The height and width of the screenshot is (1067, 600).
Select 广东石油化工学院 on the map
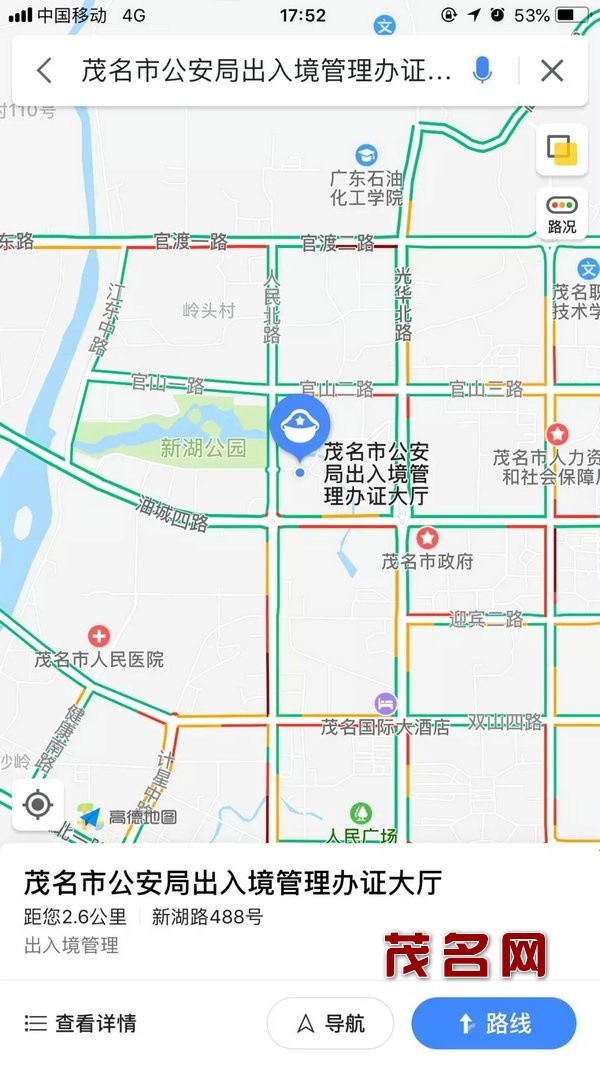367,156
